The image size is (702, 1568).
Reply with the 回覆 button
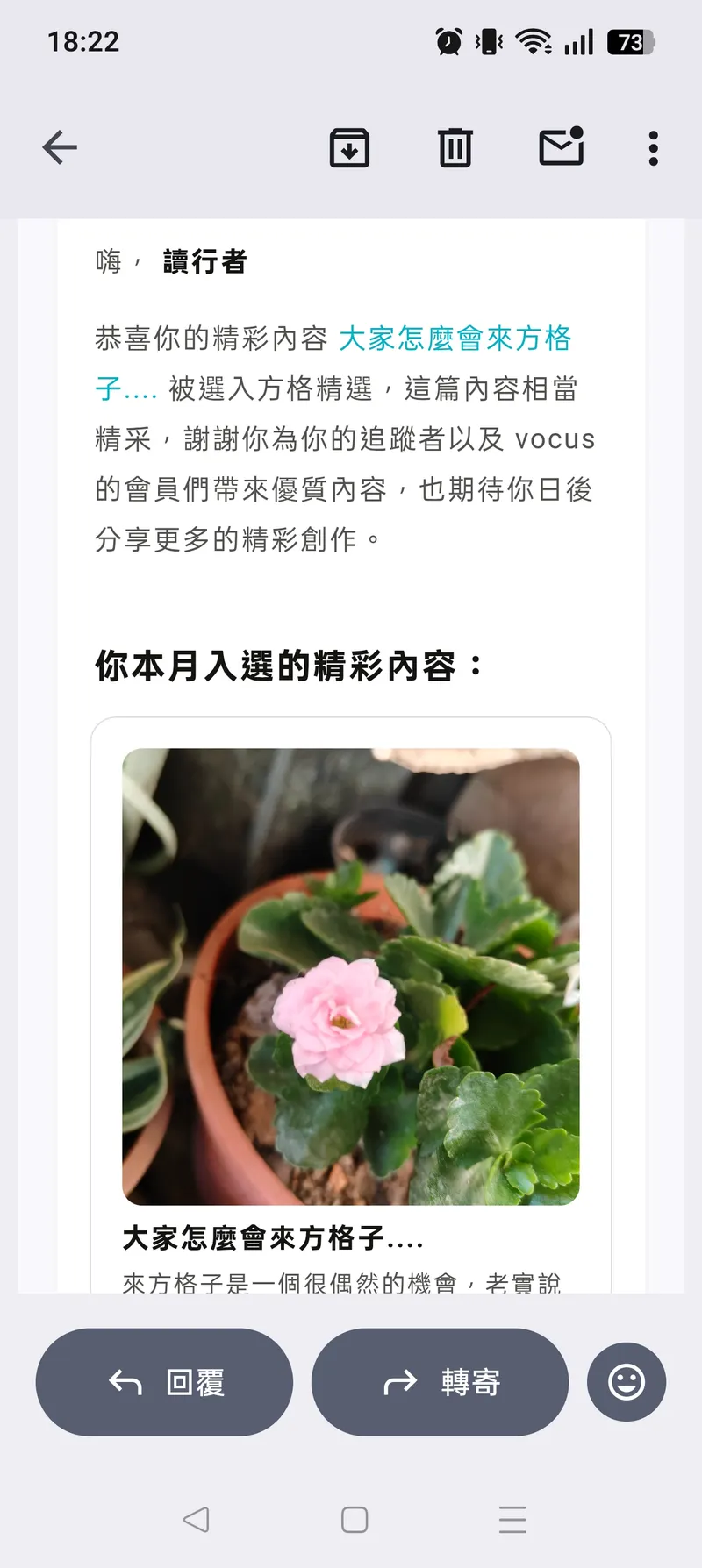pyautogui.click(x=164, y=1382)
